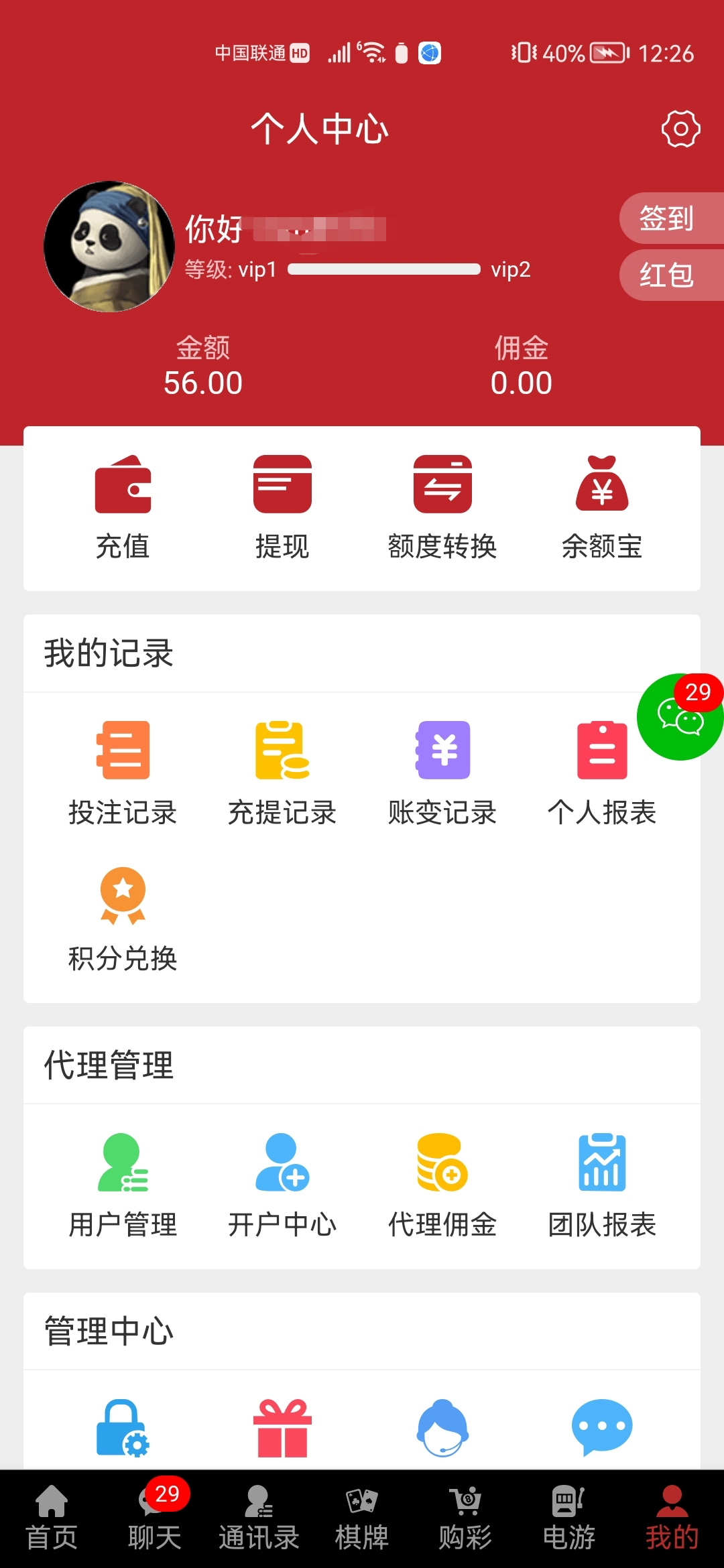The width and height of the screenshot is (724, 1568).
Task: Open 充提记录 deposit/withdraw records
Action: [x=282, y=773]
